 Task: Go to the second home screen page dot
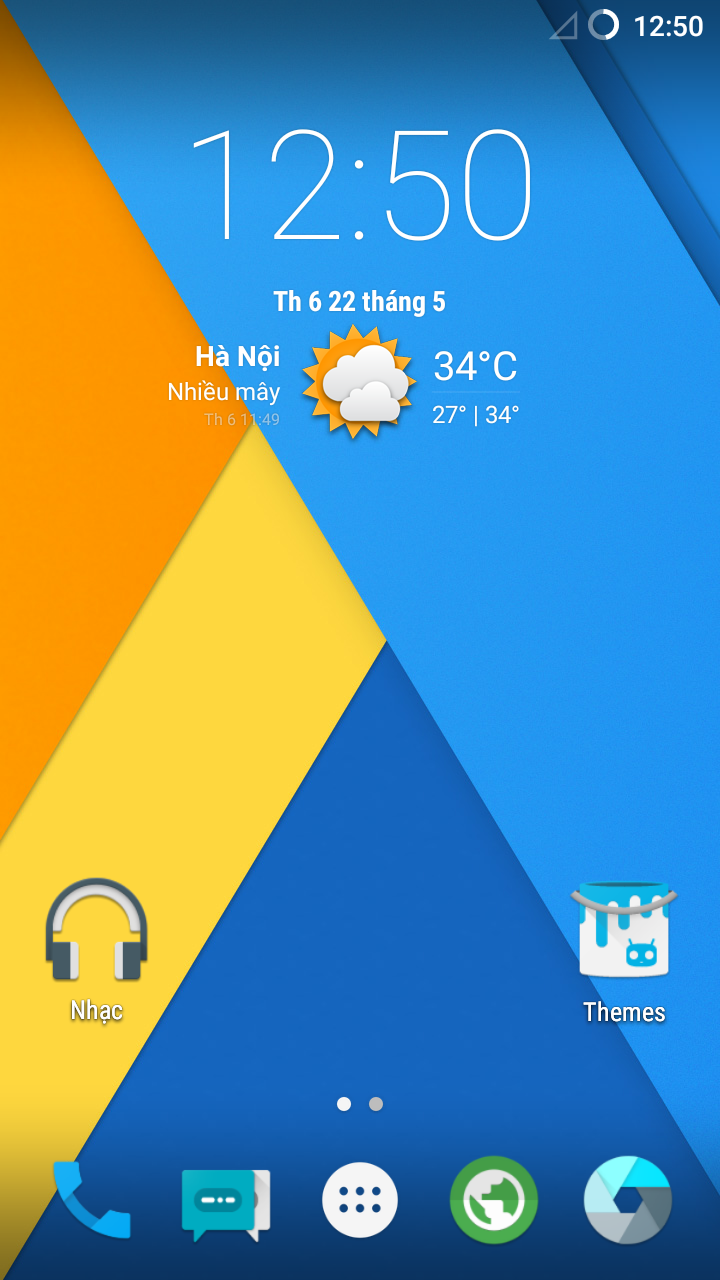pyautogui.click(x=376, y=1104)
